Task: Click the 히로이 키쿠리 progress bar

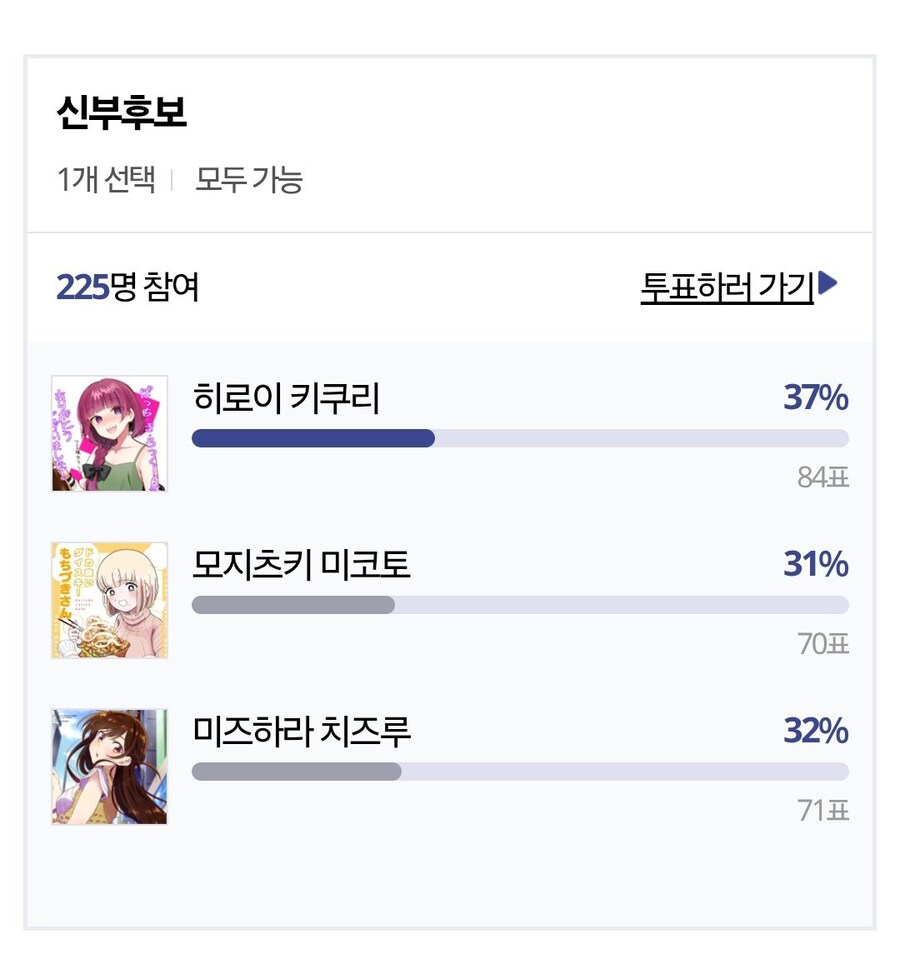Action: click(520, 437)
